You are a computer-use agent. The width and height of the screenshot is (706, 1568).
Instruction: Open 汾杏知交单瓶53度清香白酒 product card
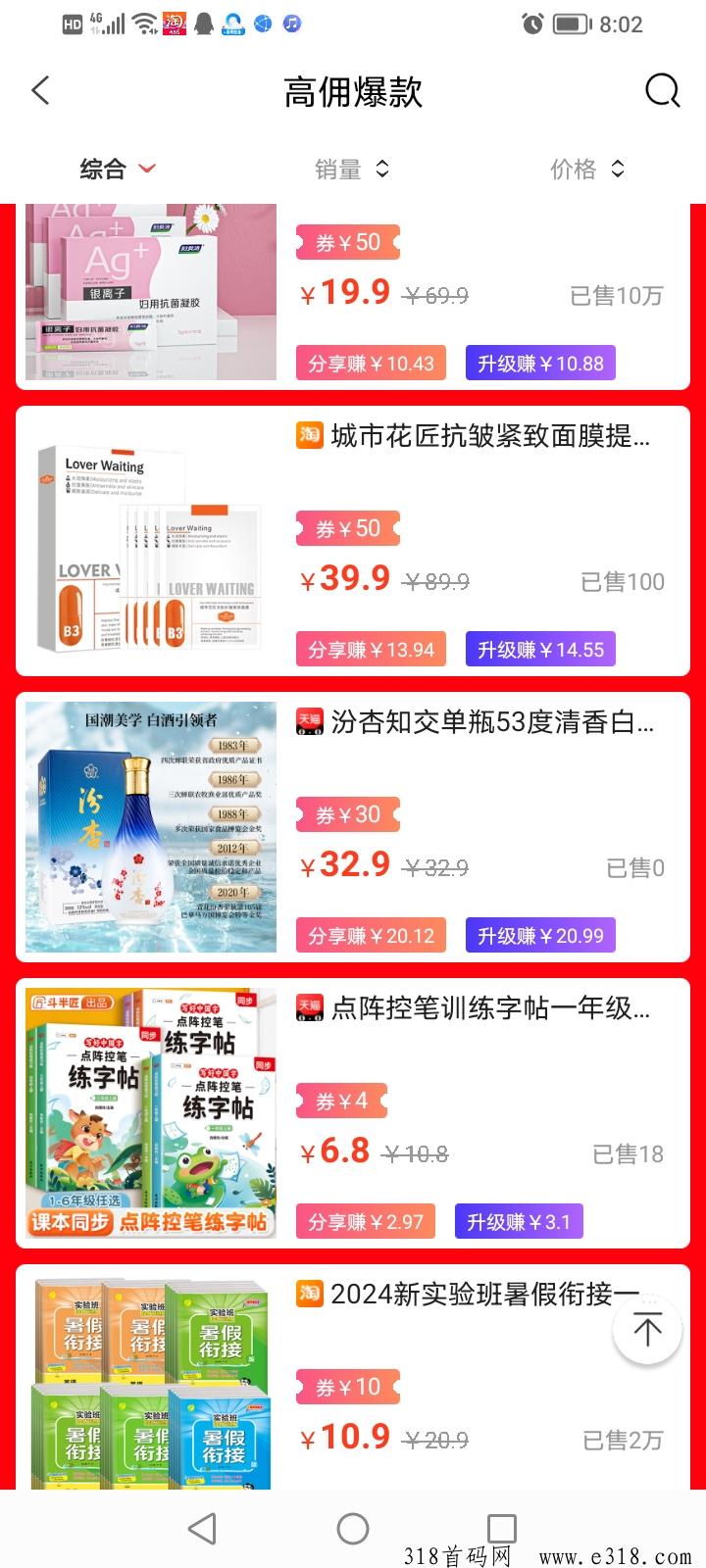coord(489,723)
